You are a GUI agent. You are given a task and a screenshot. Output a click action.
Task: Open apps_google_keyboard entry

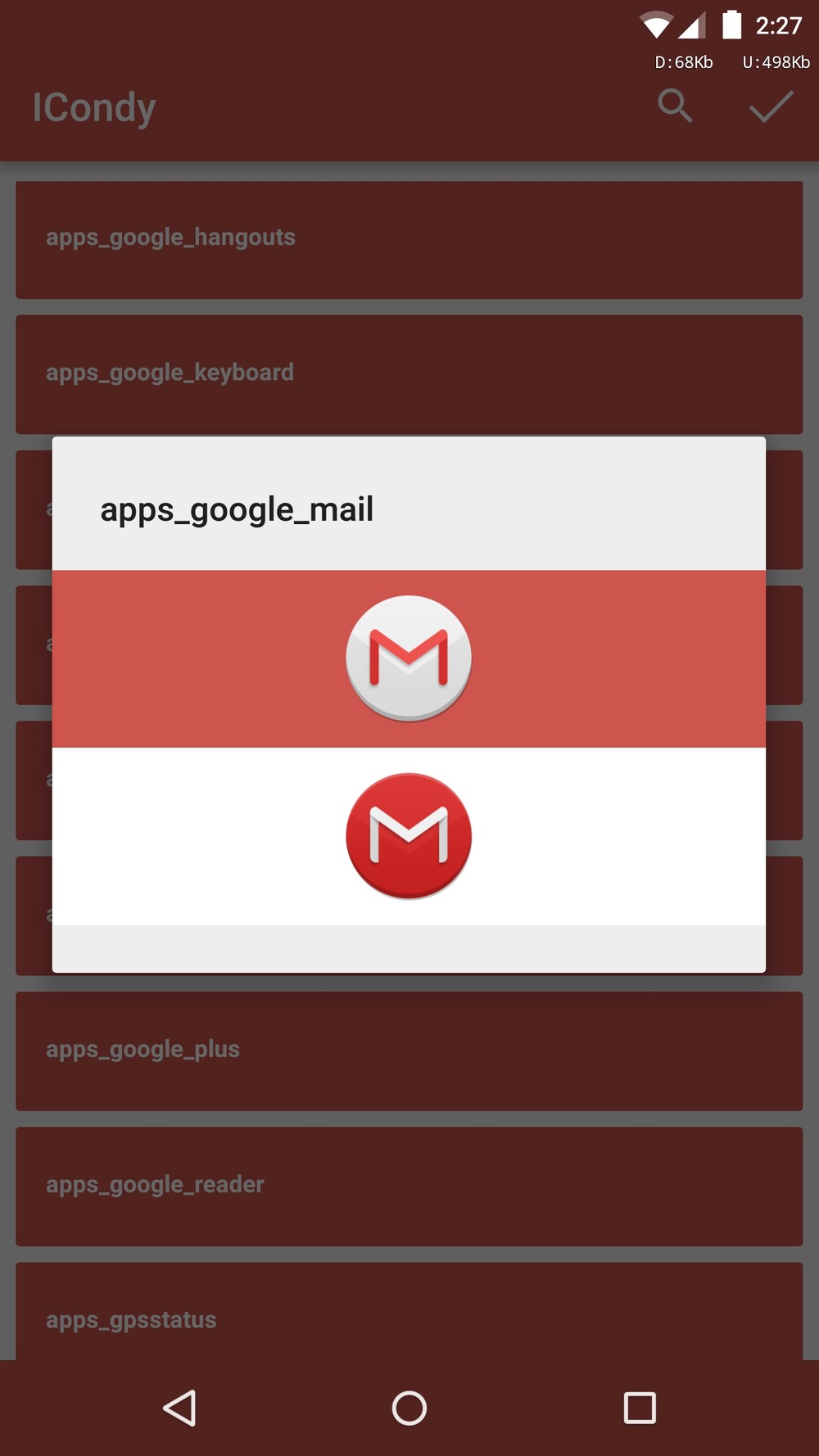pos(409,375)
